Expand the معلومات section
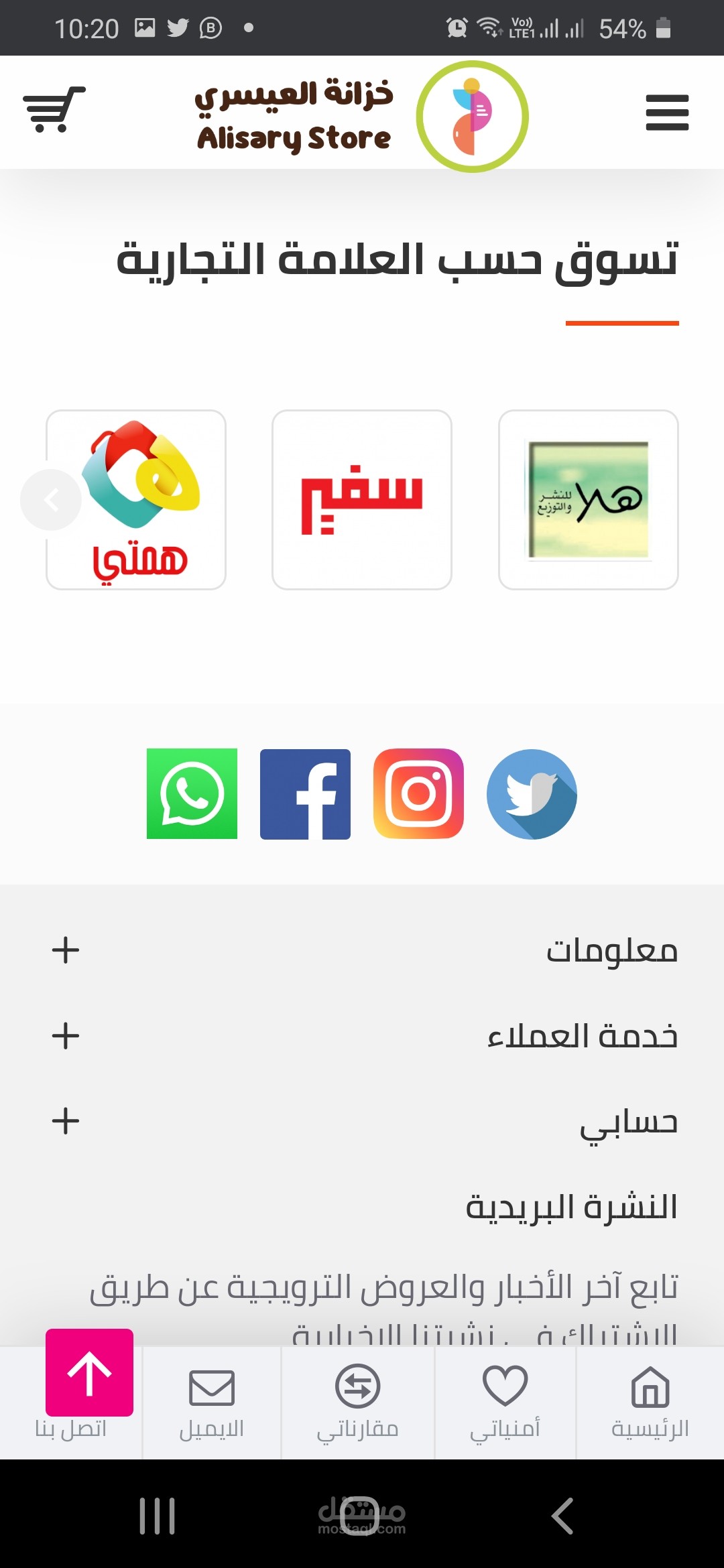Screen dimensions: 724x1568 pos(362,950)
